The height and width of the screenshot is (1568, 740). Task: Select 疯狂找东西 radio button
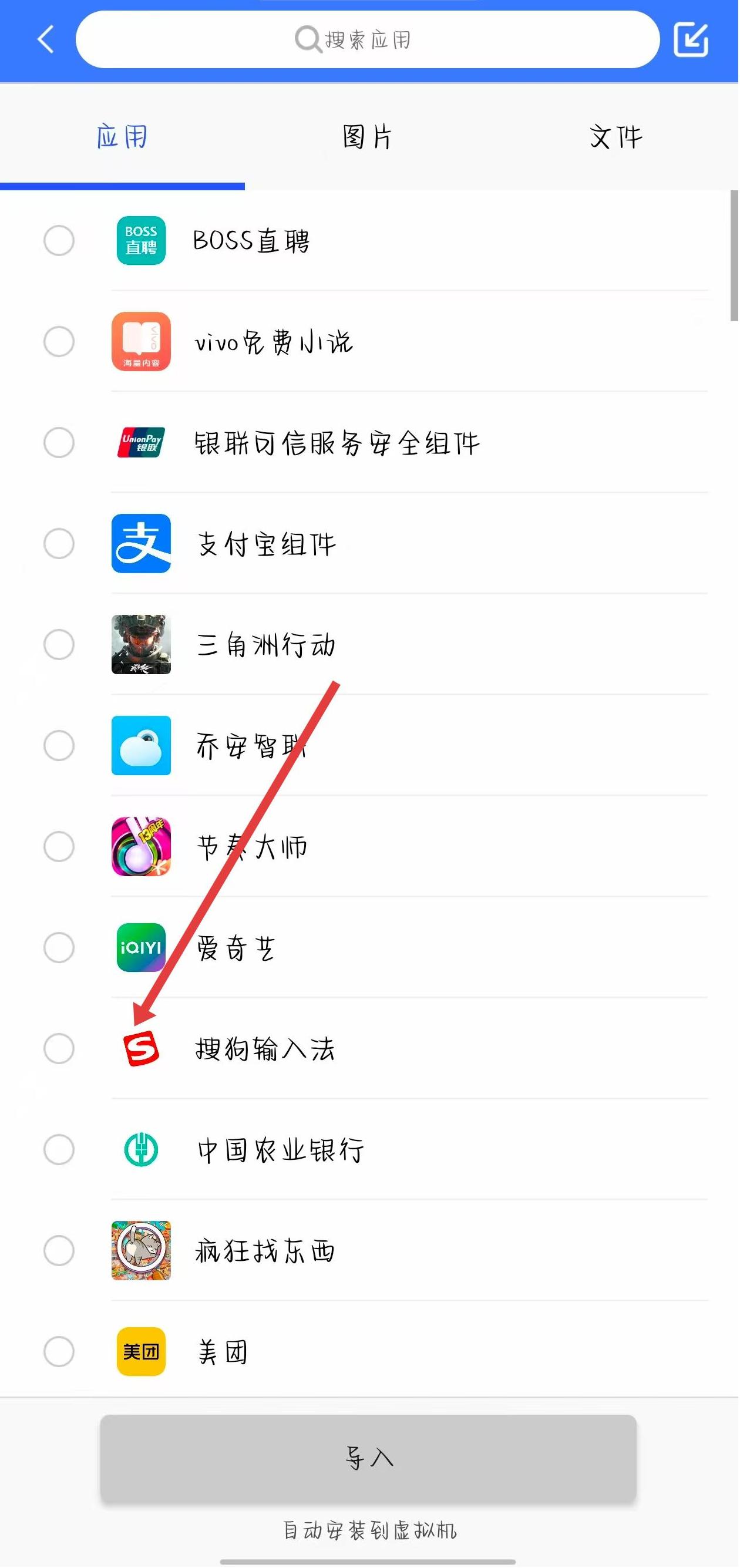pyautogui.click(x=59, y=1251)
